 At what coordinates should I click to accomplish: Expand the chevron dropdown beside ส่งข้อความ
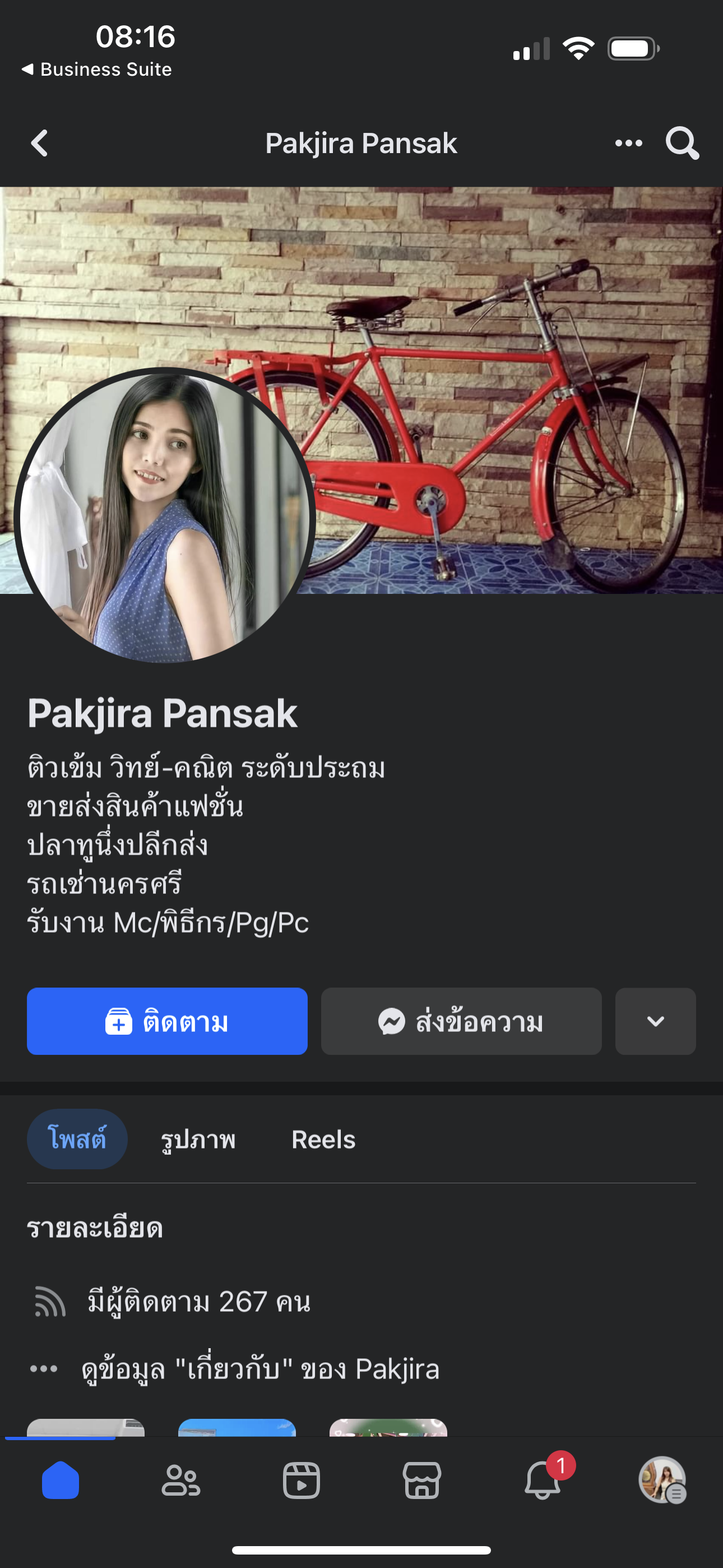pyautogui.click(x=655, y=1021)
